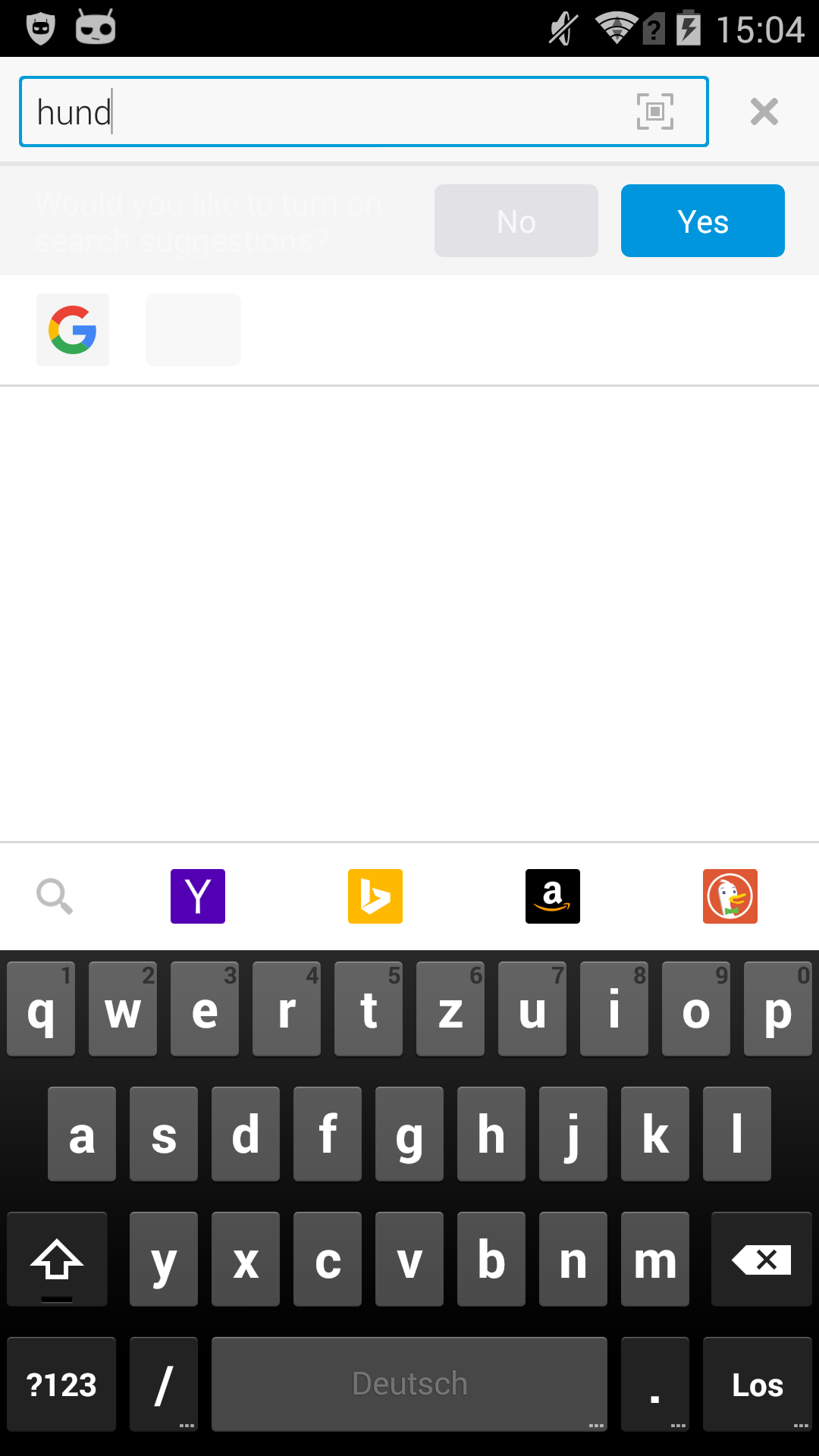Image resolution: width=819 pixels, height=1456 pixels.
Task: Search with DuckDuckGo
Action: tap(730, 896)
